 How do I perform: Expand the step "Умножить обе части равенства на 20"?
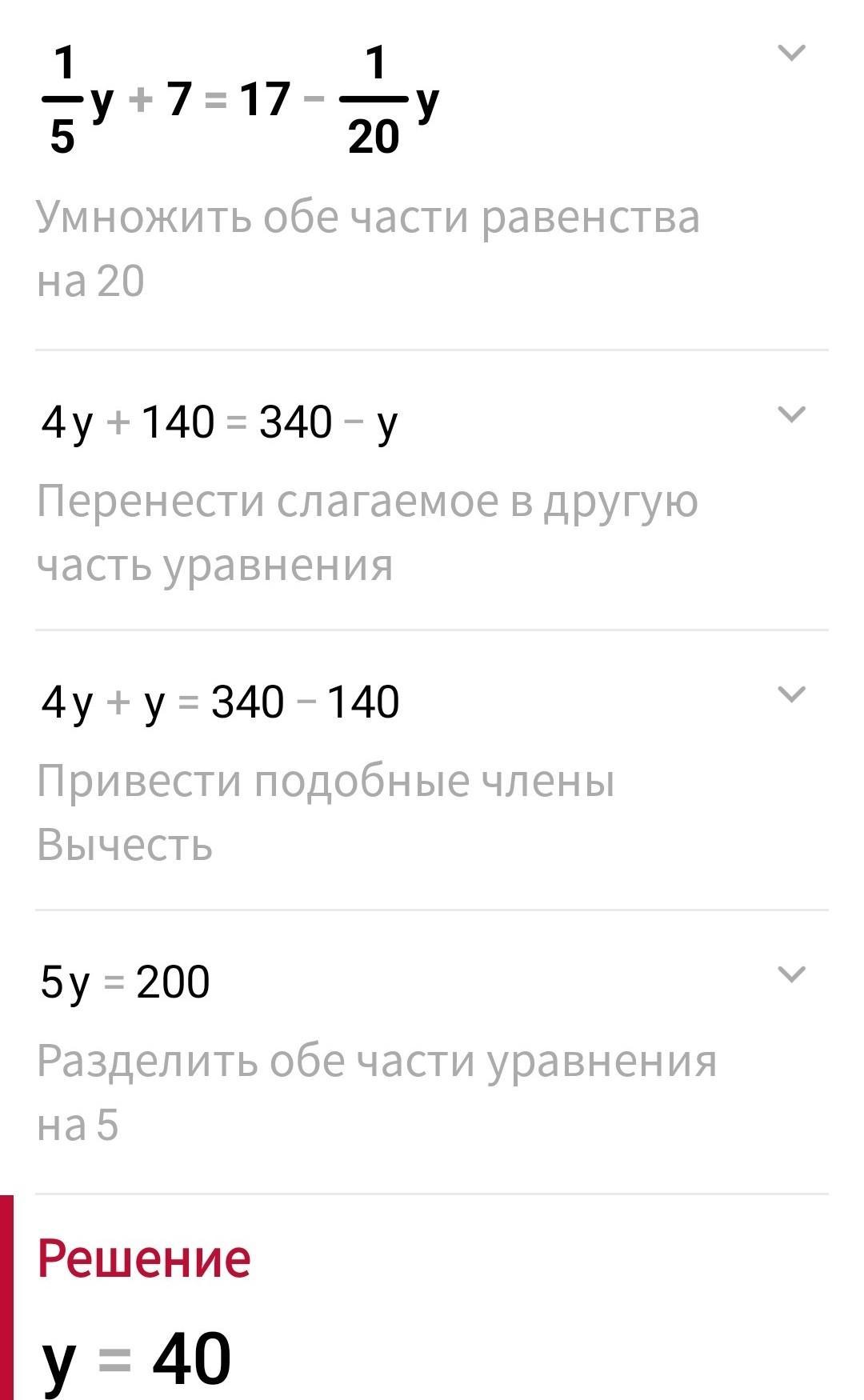791,54
